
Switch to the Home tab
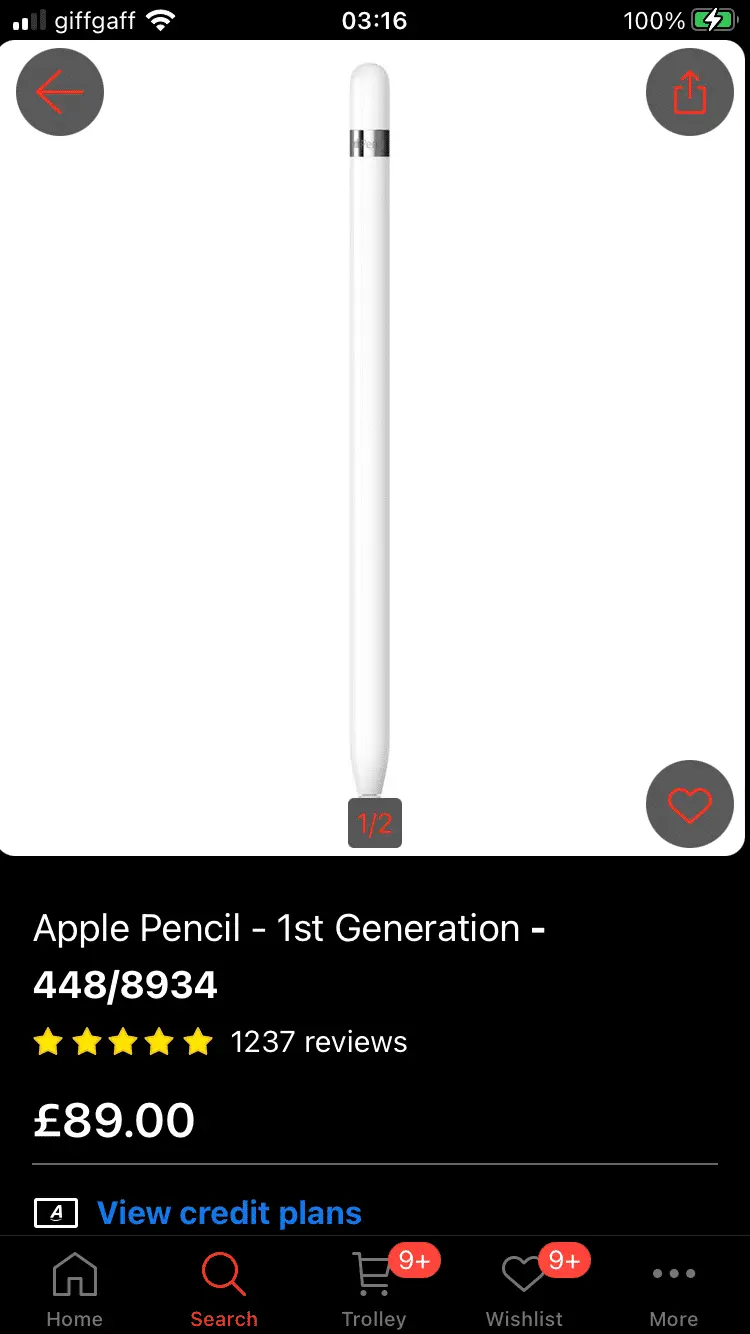click(75, 1290)
